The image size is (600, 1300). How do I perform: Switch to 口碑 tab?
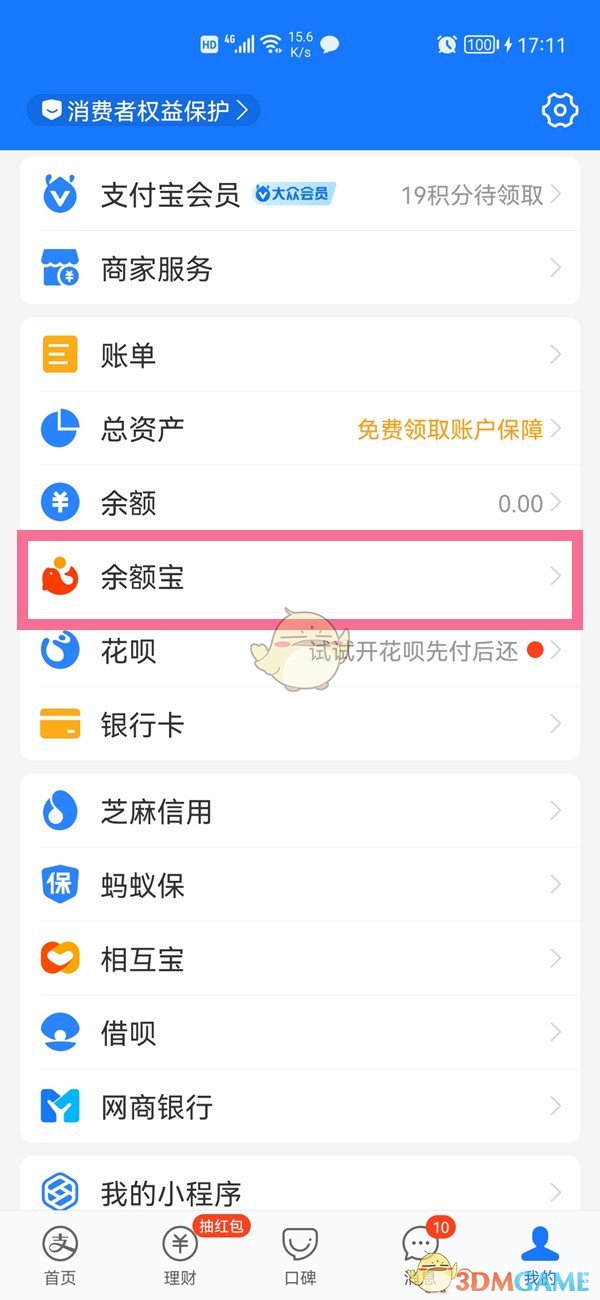(300, 1255)
